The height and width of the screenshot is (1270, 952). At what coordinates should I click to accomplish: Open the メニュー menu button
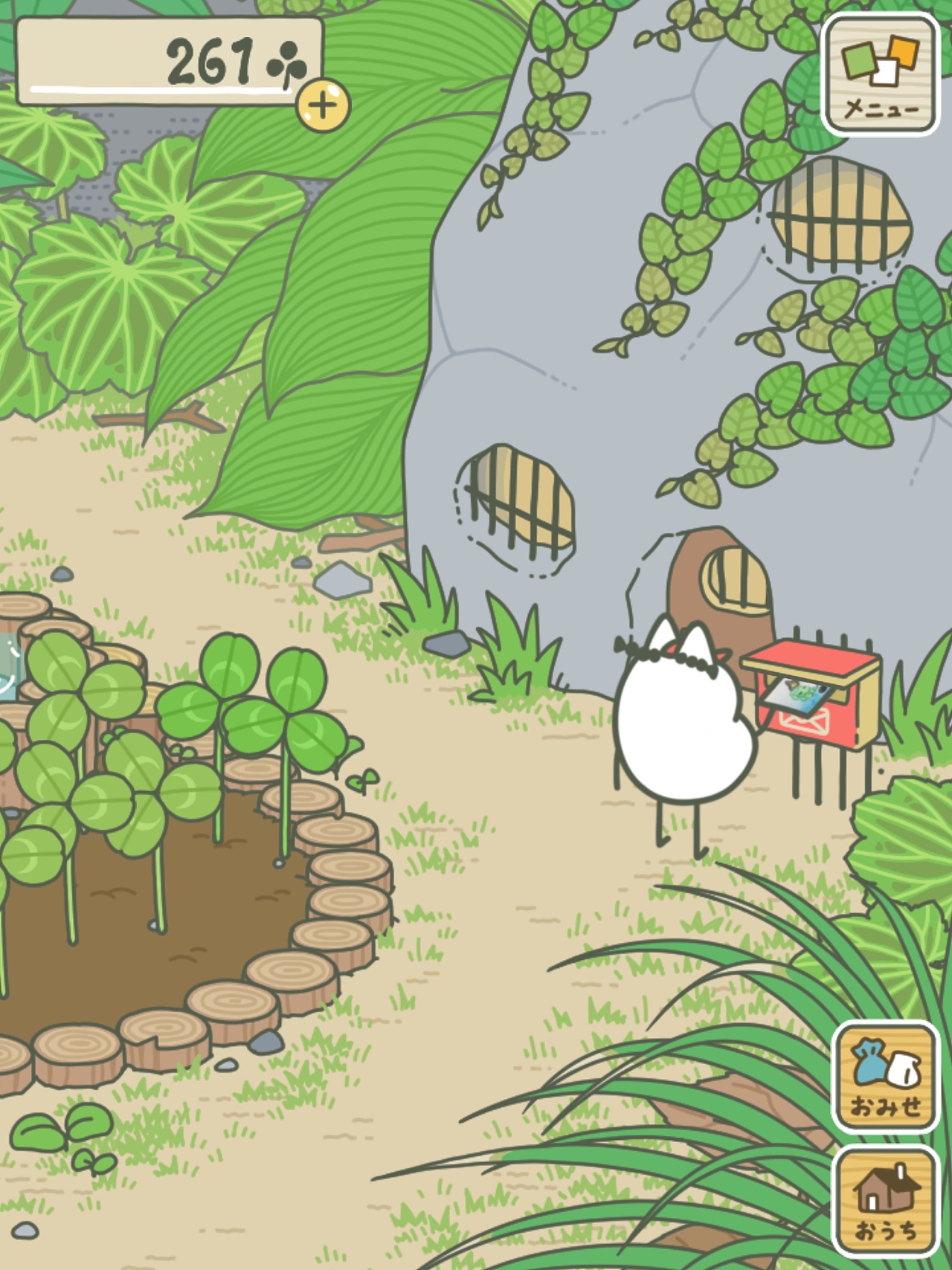(x=880, y=74)
